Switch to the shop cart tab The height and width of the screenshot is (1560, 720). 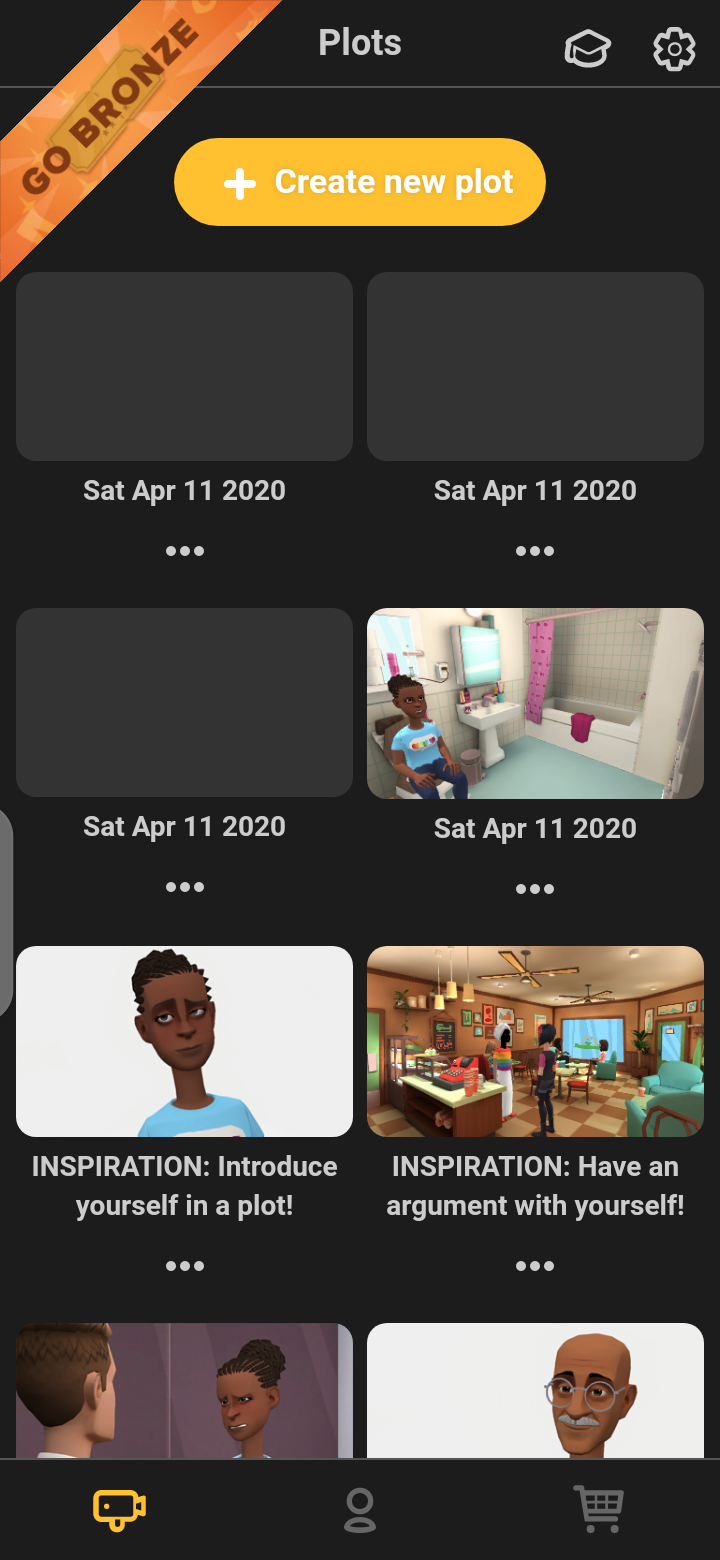pos(598,1509)
